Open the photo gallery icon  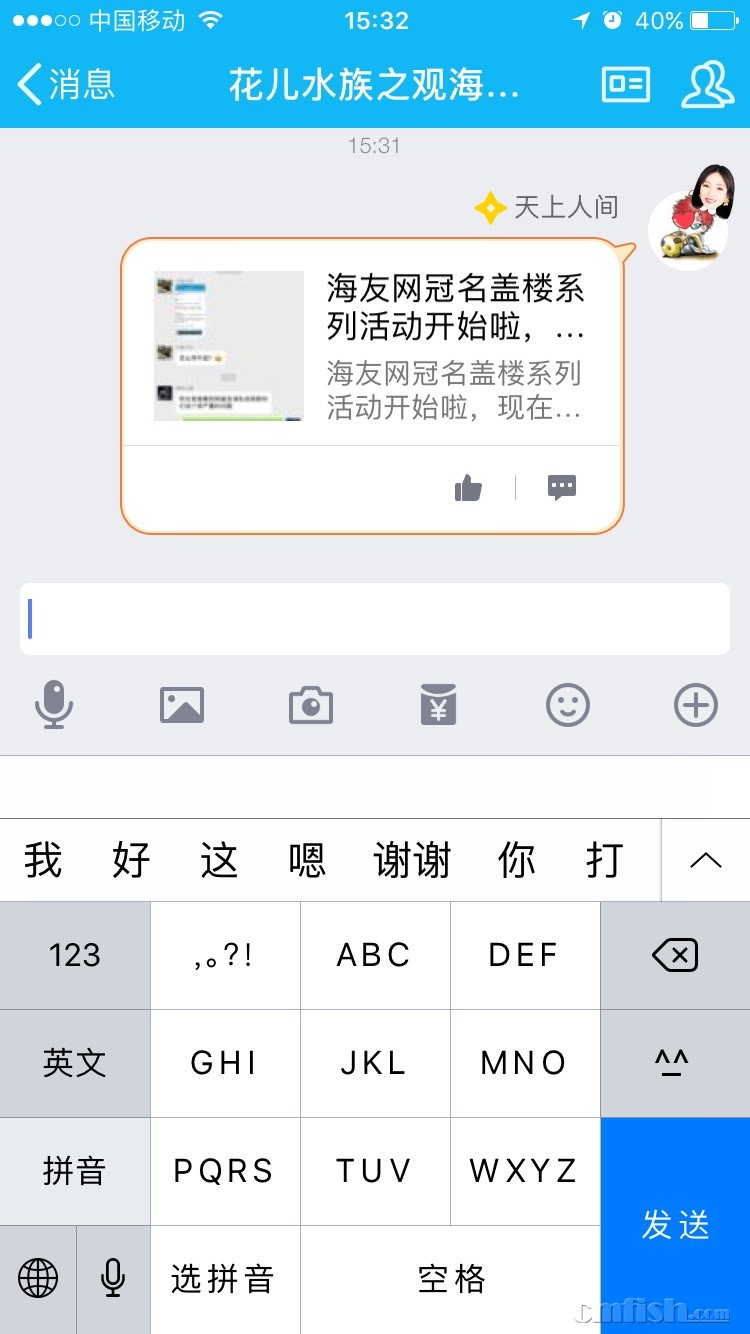pos(182,705)
